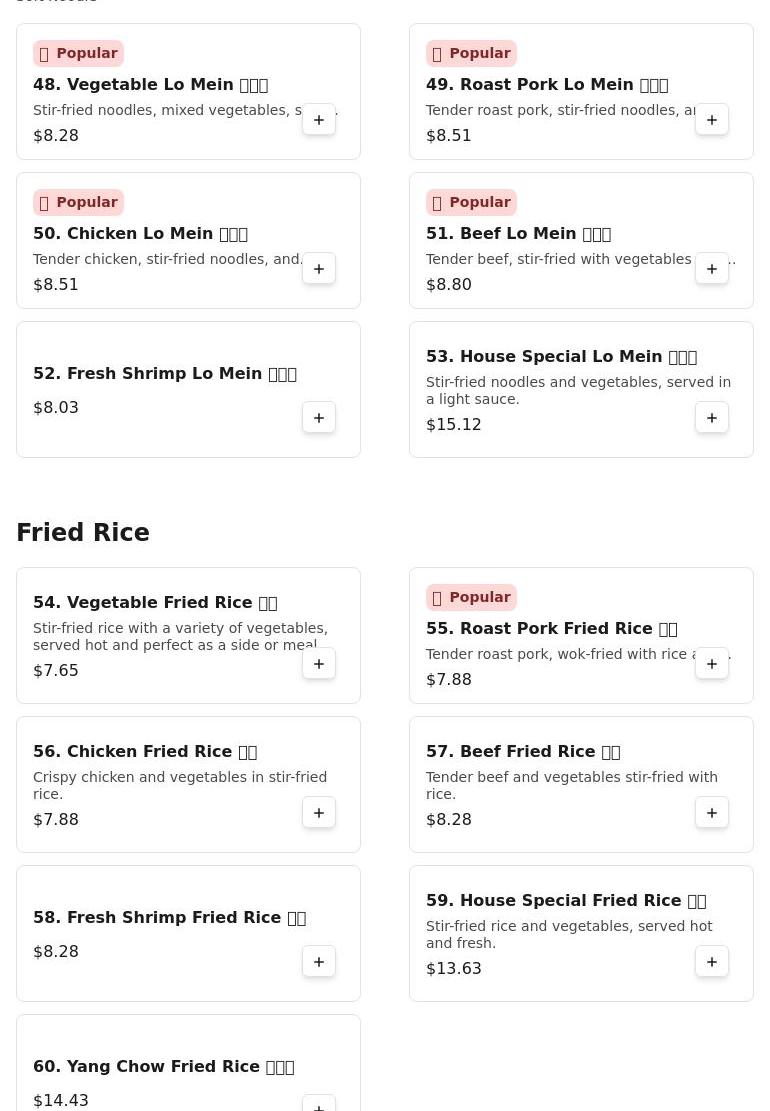This screenshot has height=1111, width=770.
Task: View details for House Special Lo Mein
Action: (561, 357)
